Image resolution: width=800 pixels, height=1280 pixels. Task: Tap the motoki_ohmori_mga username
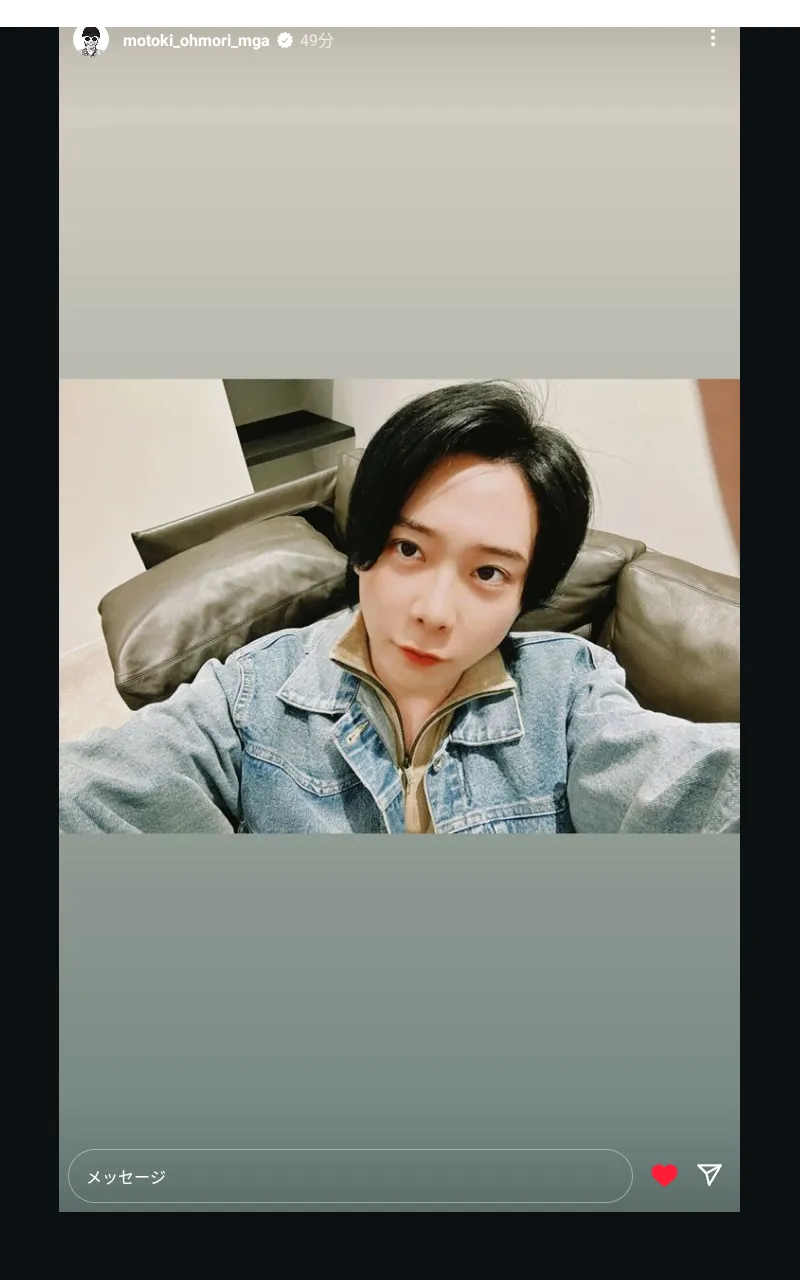point(196,41)
